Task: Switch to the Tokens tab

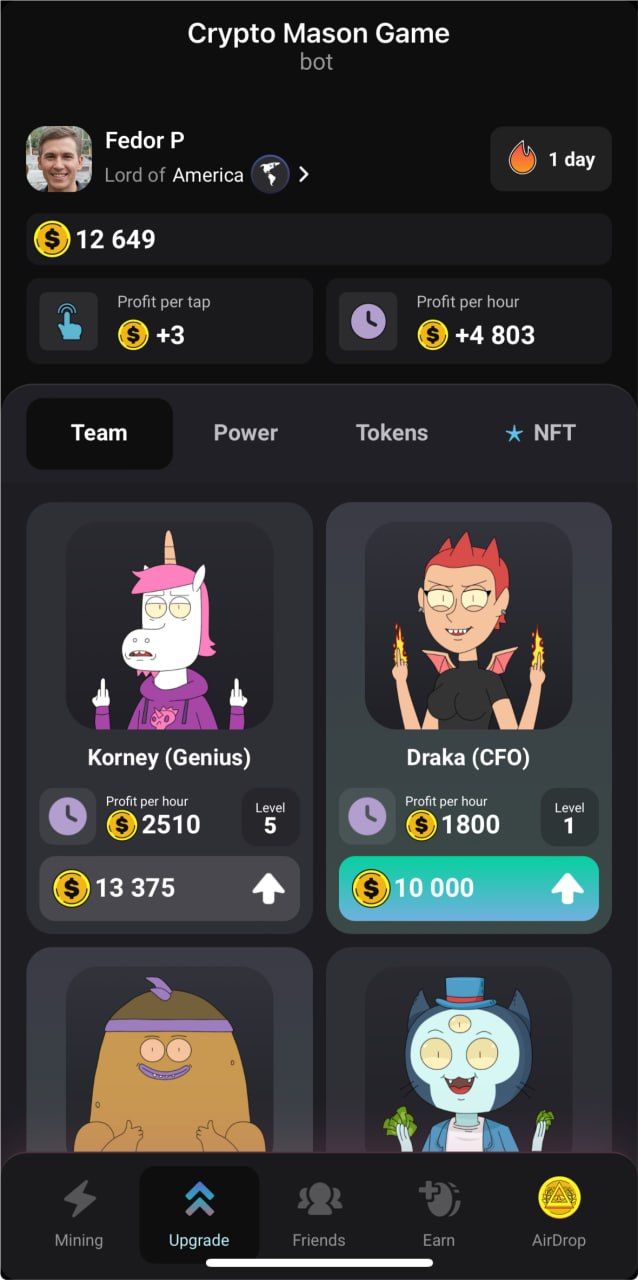Action: 391,433
